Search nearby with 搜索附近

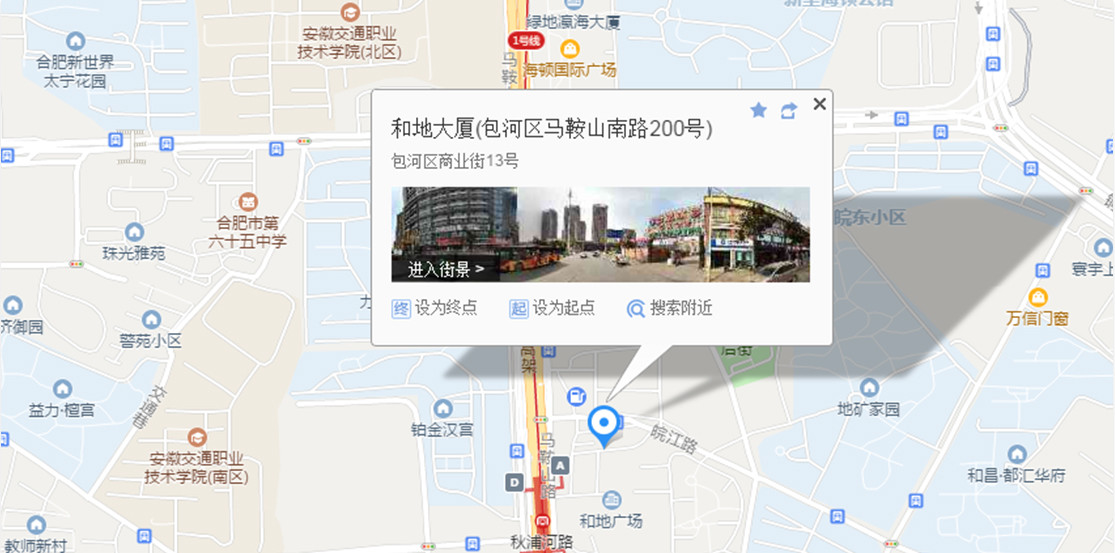pyautogui.click(x=670, y=308)
